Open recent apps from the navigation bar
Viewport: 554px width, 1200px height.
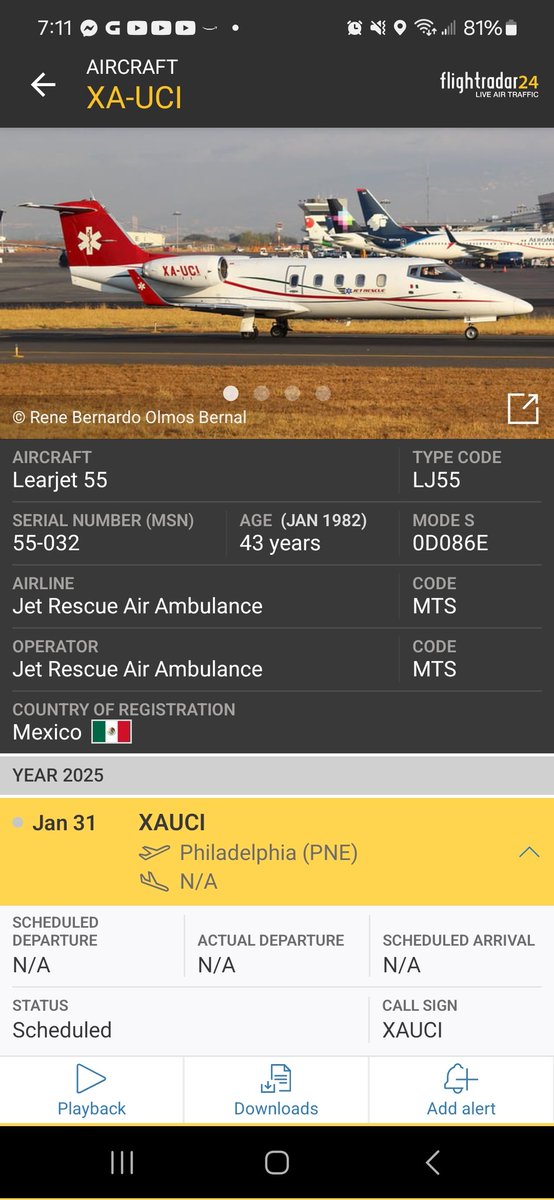click(122, 1162)
